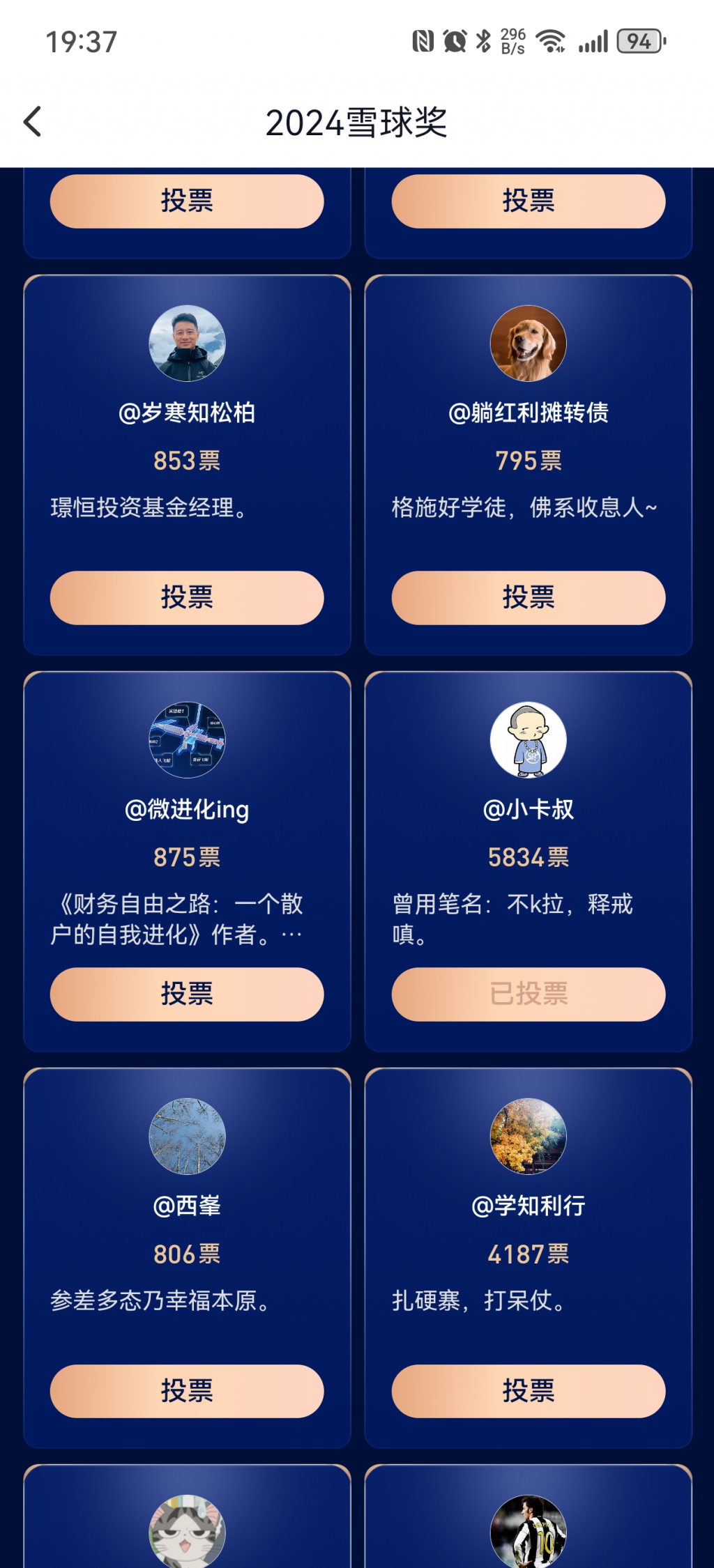The image size is (714, 1568).
Task: Open @学知利行's autumn tree avatar
Action: tap(528, 1137)
